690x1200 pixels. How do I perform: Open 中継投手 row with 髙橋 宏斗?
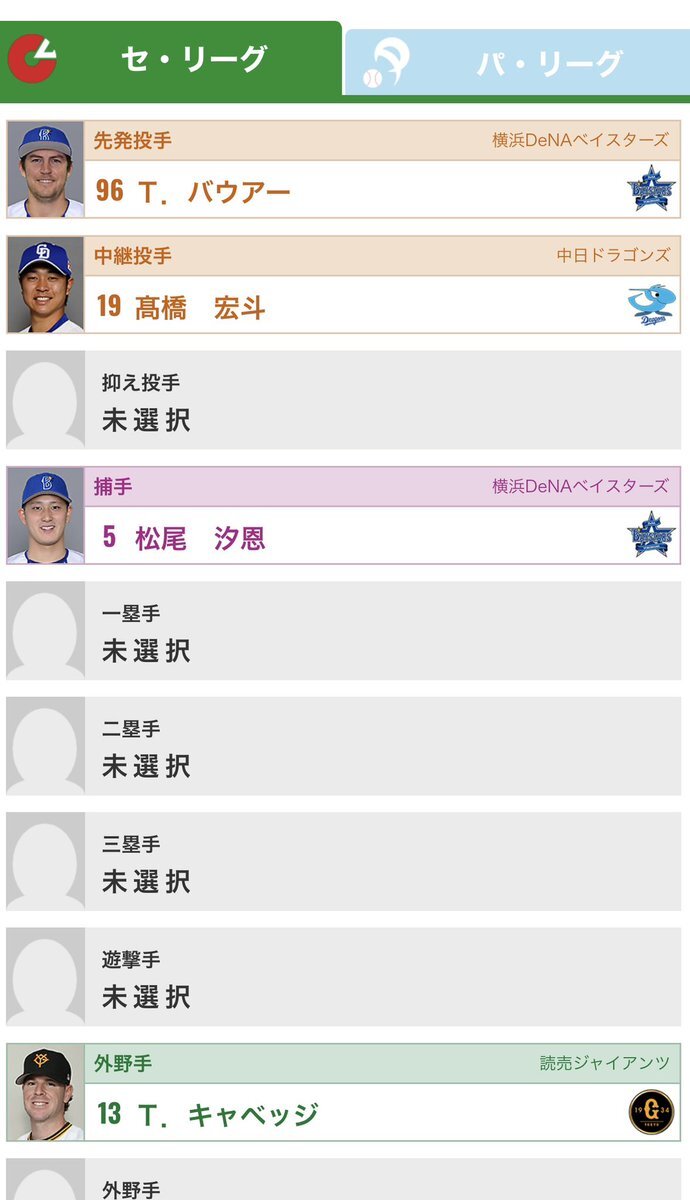pyautogui.click(x=344, y=285)
